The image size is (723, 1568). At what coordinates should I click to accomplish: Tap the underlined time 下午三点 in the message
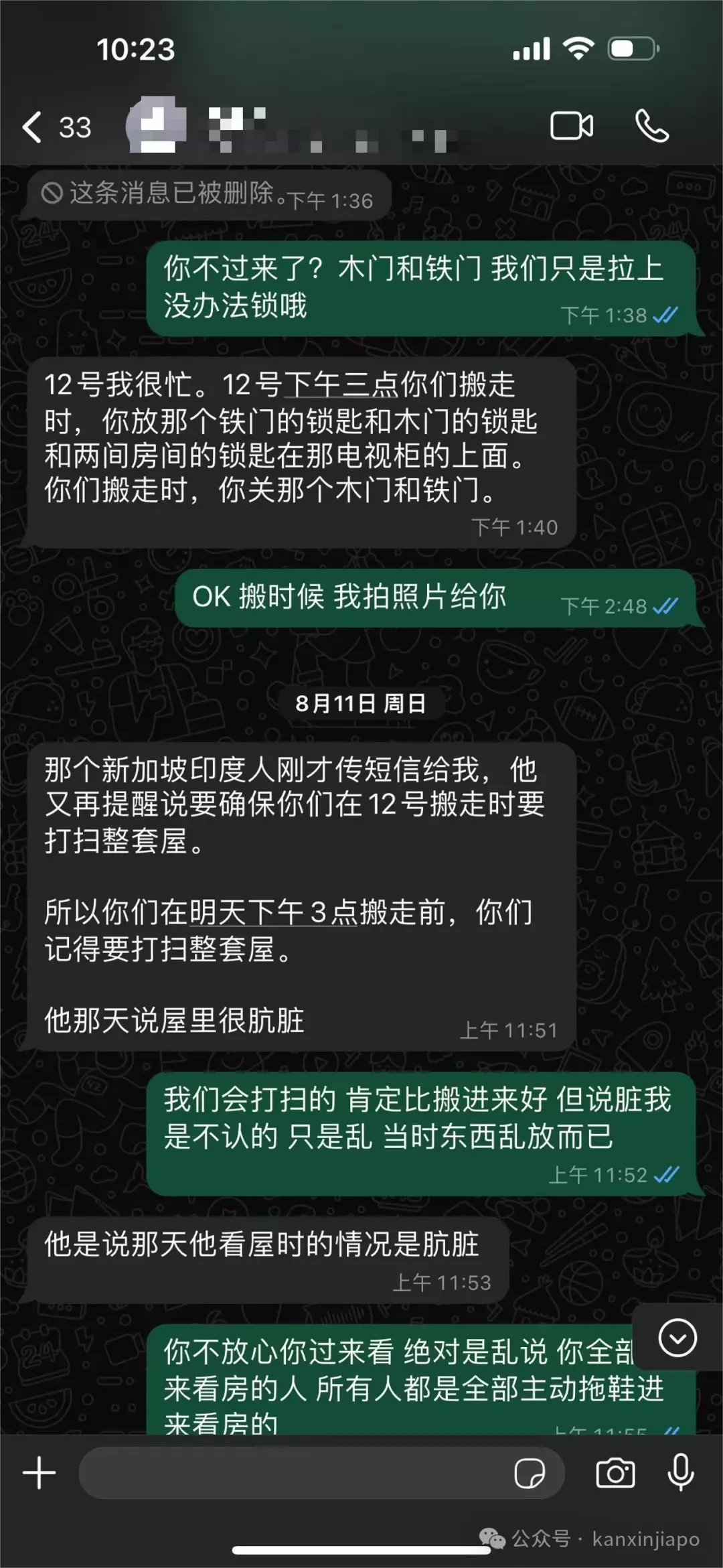pos(341,385)
